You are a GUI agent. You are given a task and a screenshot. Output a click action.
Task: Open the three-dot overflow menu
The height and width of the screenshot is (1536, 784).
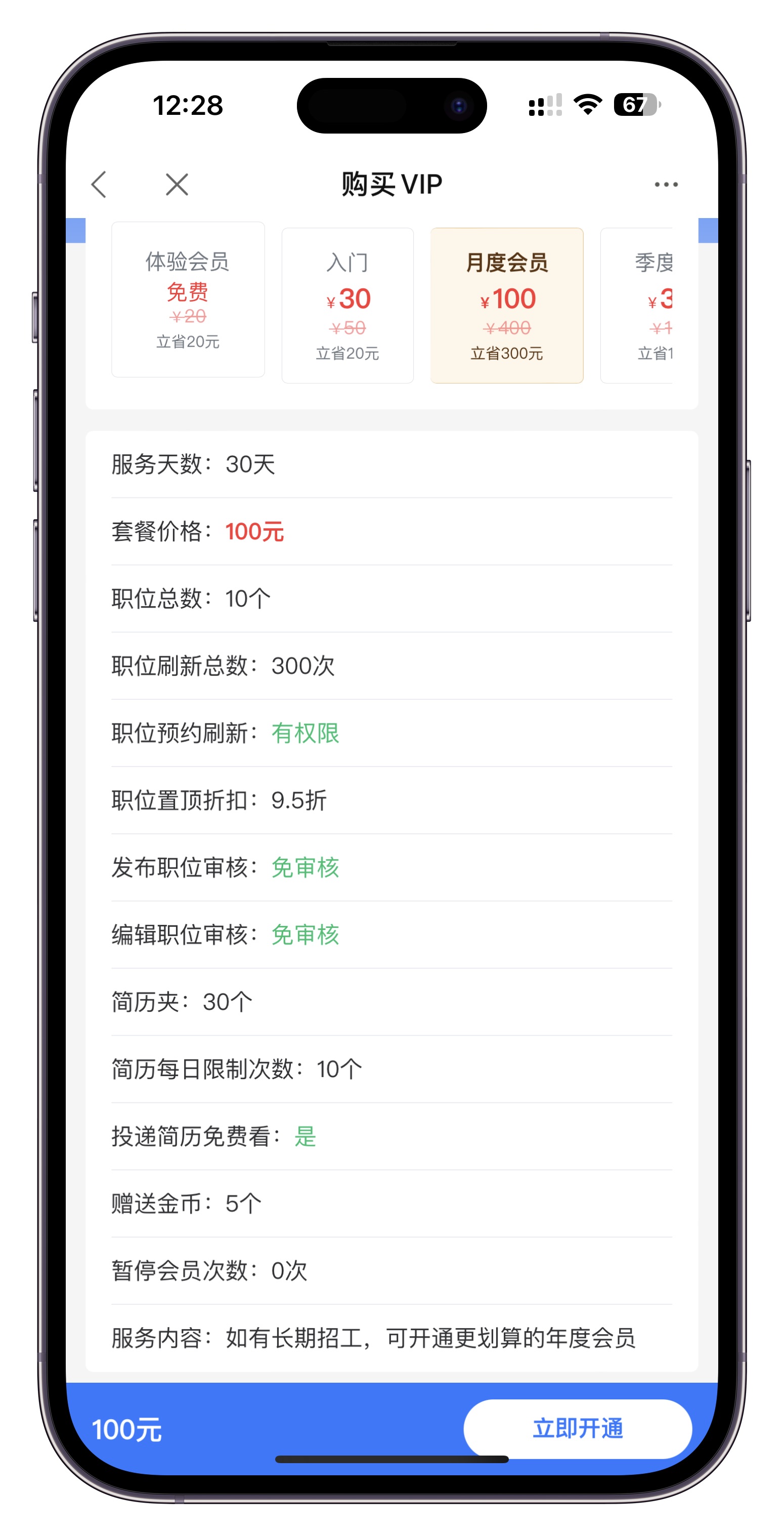coord(665,184)
